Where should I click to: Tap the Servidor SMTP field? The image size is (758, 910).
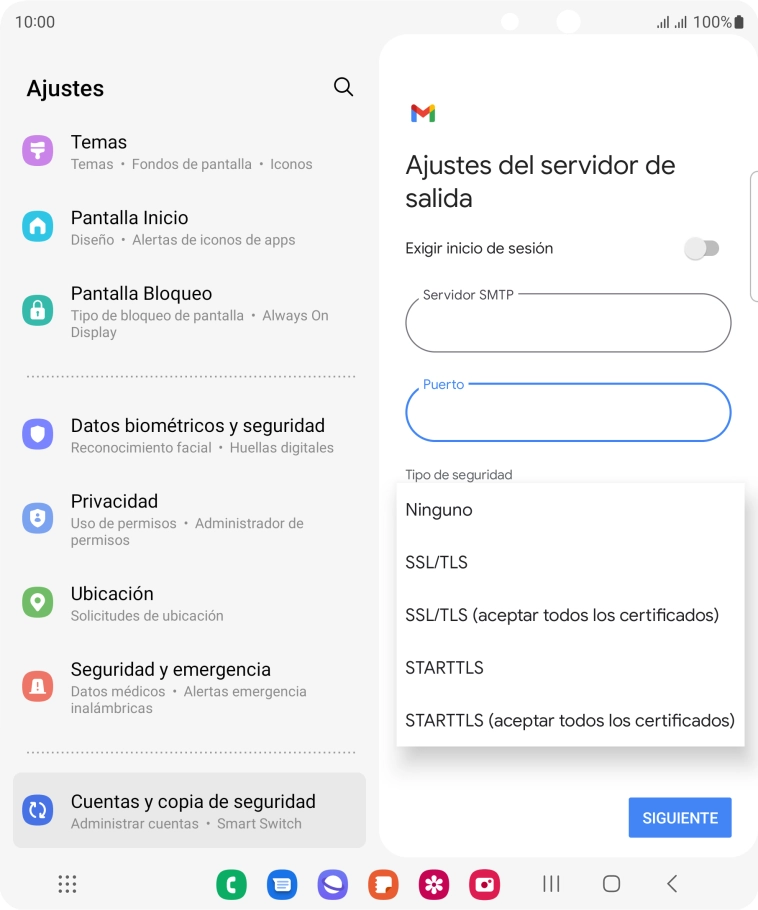pyautogui.click(x=568, y=324)
